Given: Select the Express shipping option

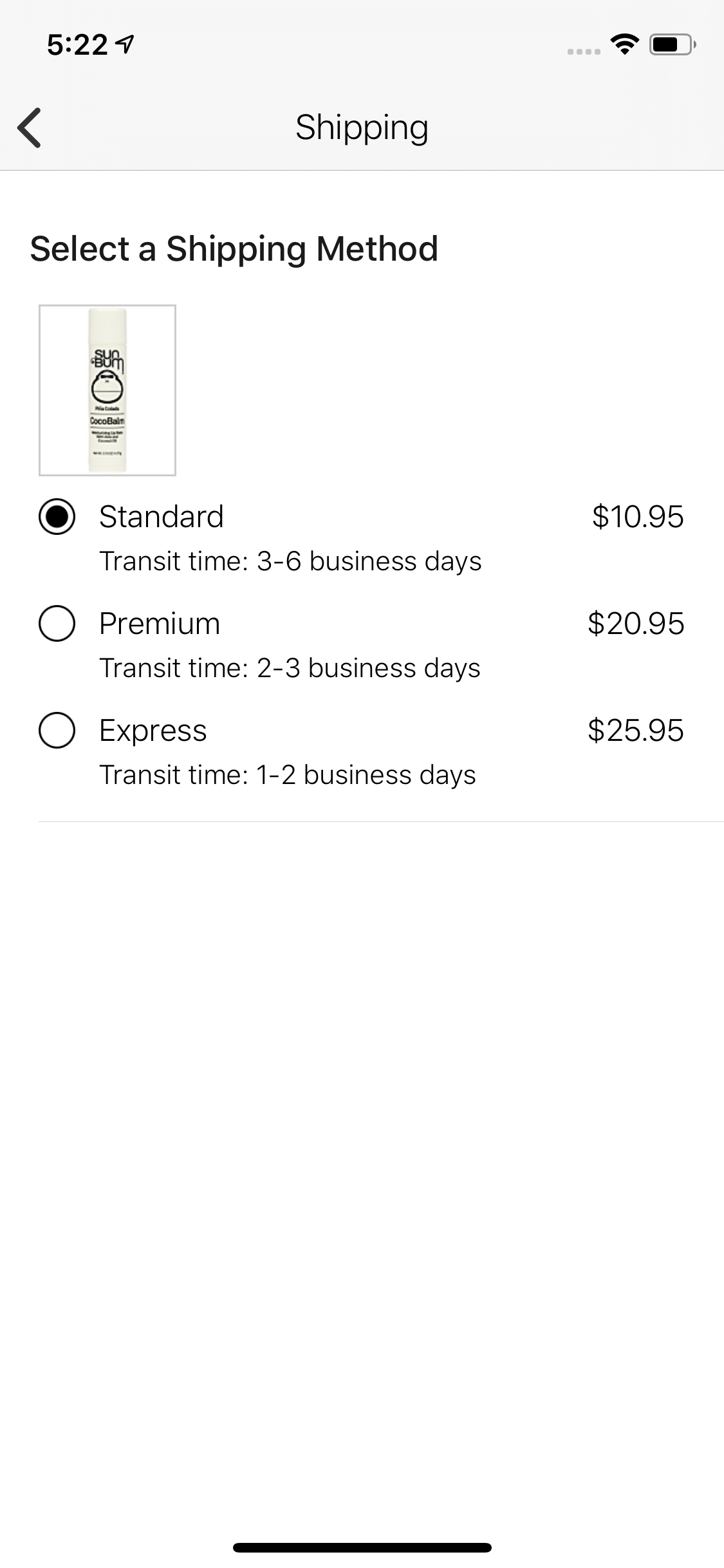Looking at the screenshot, I should tap(152, 731).
